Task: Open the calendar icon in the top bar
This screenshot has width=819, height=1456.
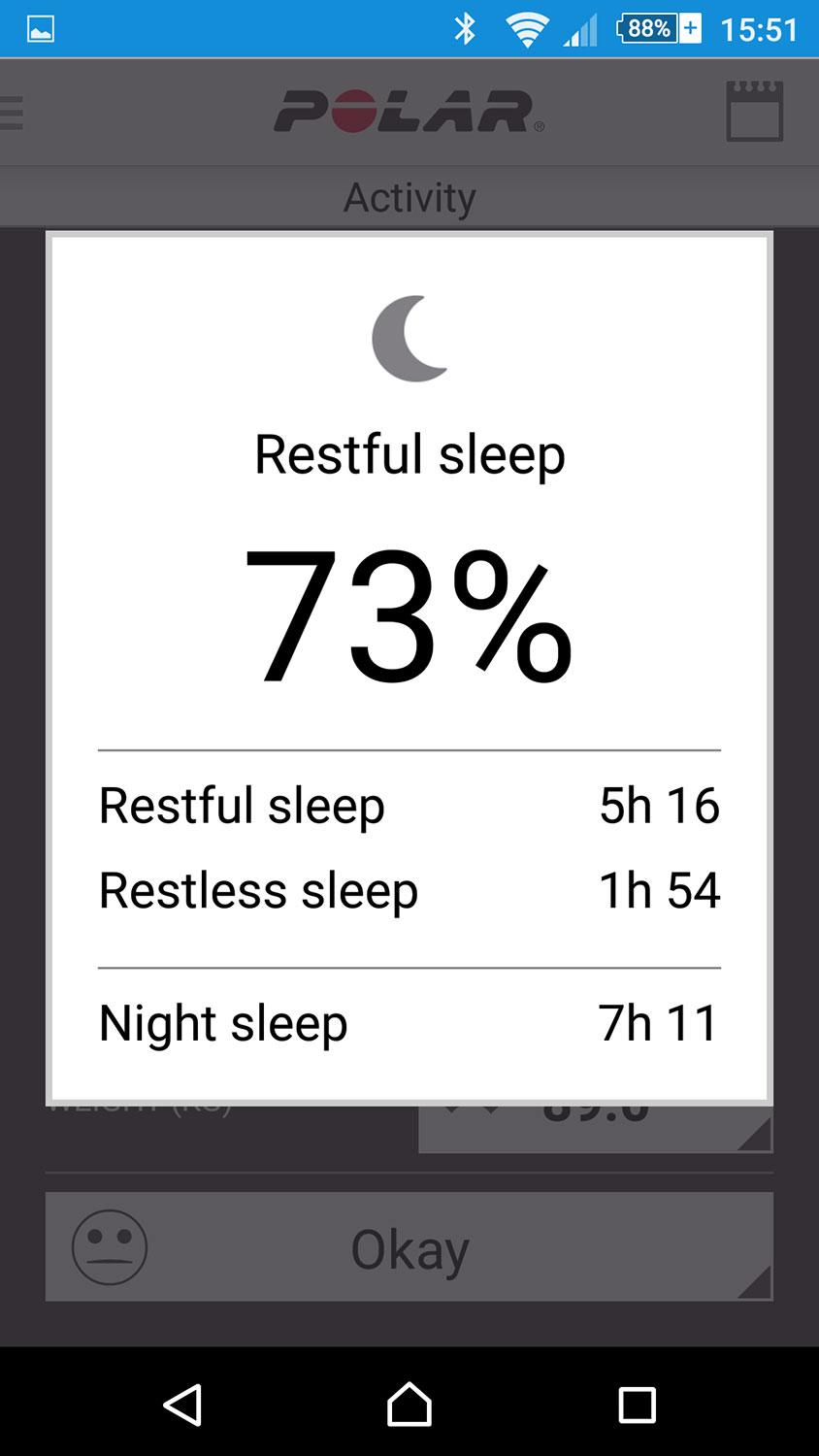Action: tap(755, 112)
